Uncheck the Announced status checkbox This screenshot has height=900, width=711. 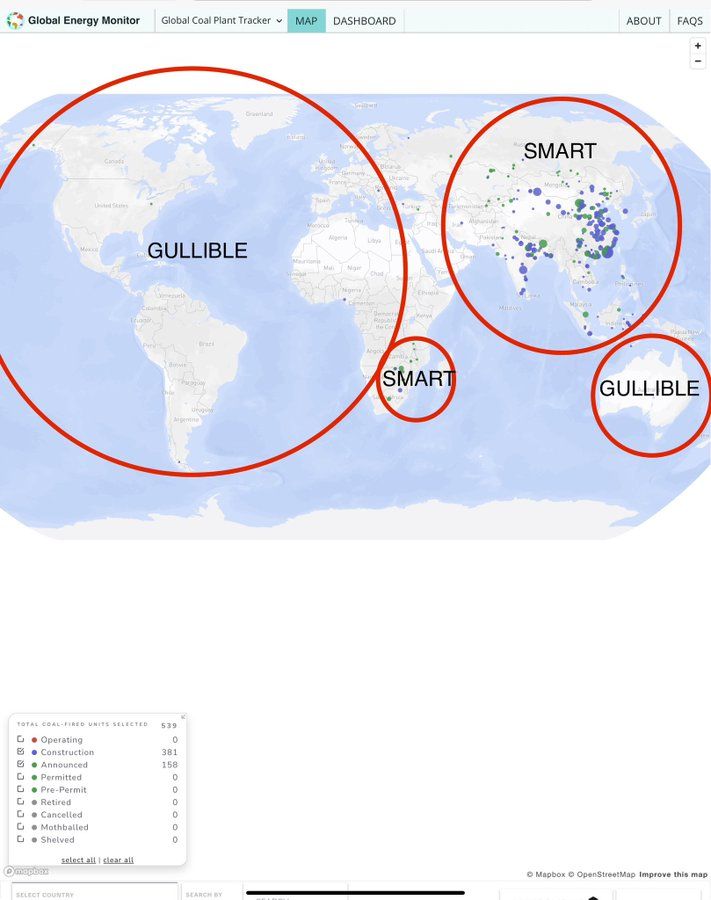click(x=21, y=764)
